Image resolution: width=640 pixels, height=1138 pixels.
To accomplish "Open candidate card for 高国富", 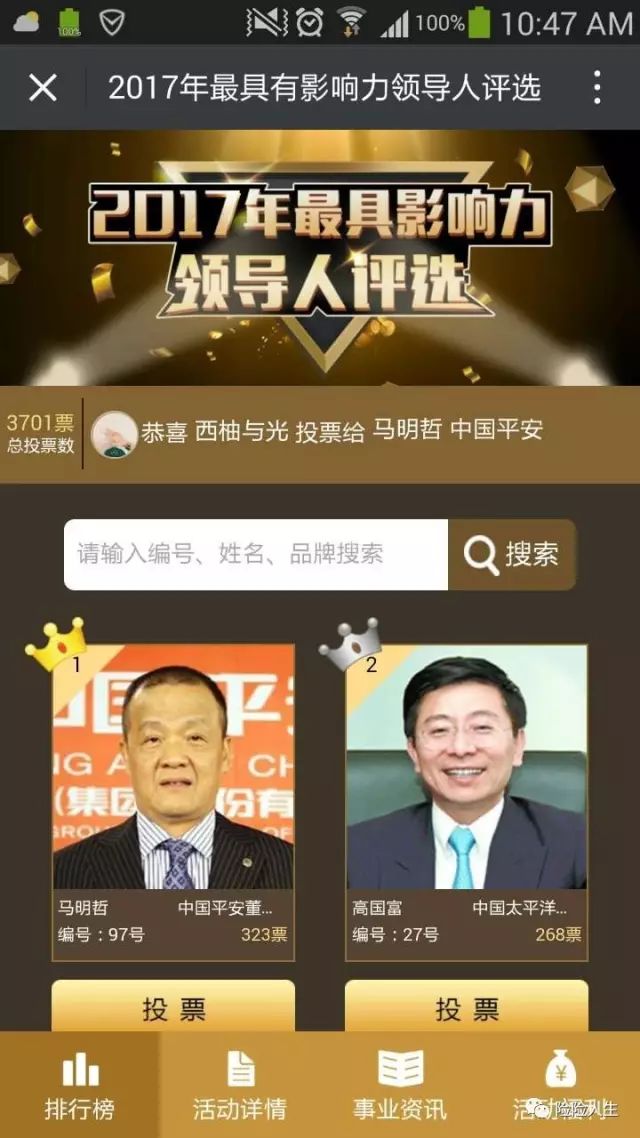I will point(467,802).
